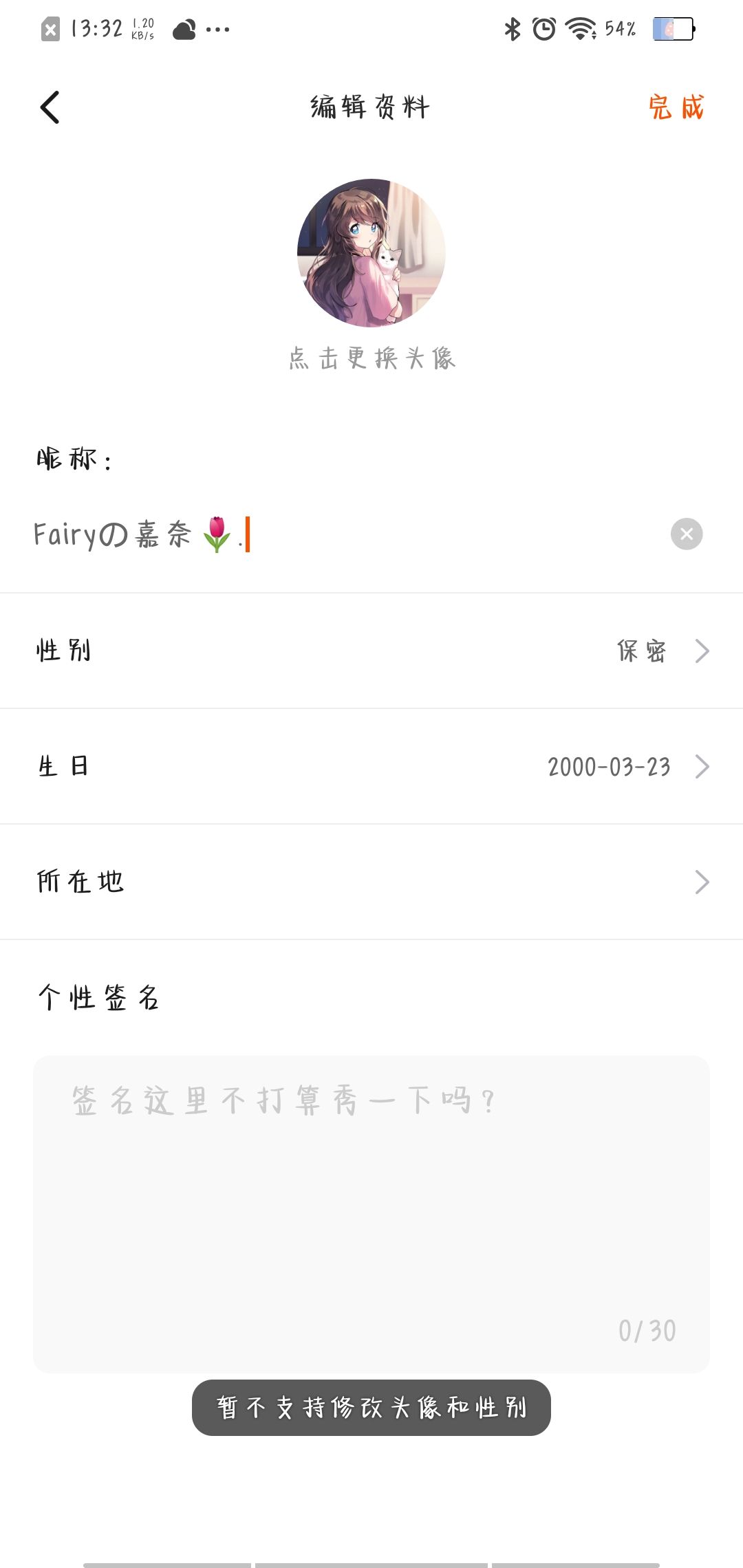
Task: Focus the 昵称 nickname text field
Action: point(344,534)
